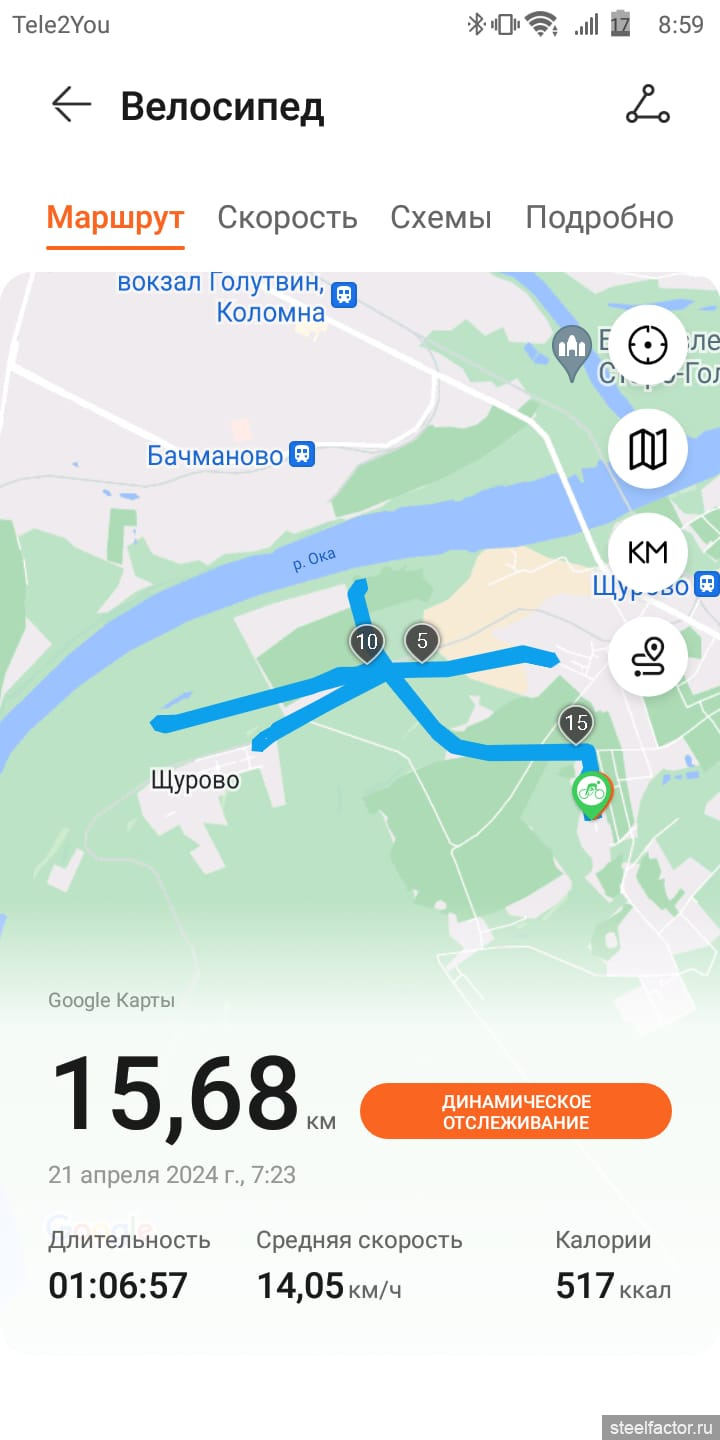Go back using the arrow icon
Screen dimensions: 720x1440
(72, 105)
